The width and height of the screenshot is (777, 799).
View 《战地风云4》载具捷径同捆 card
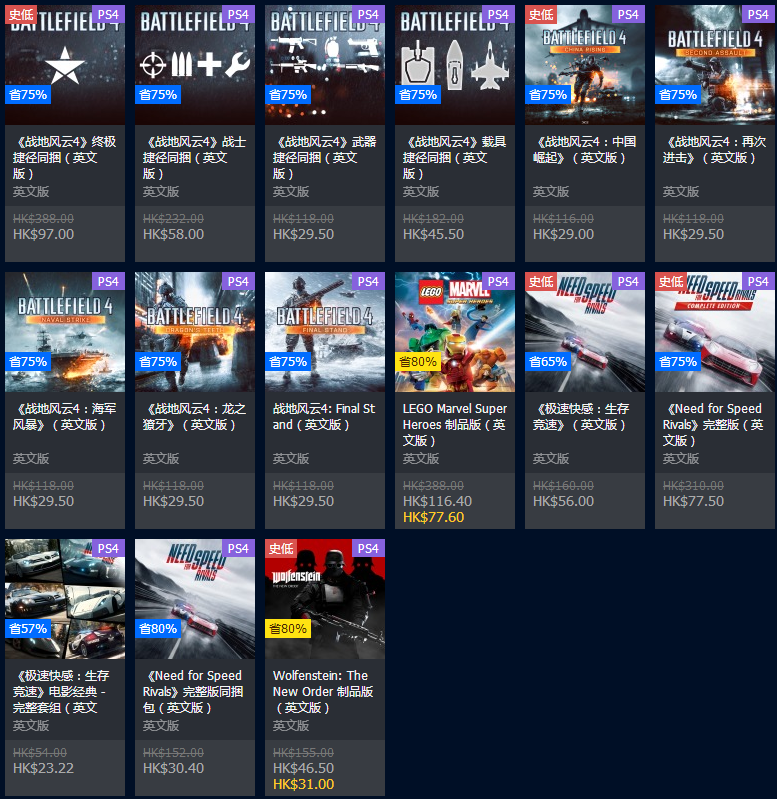pyautogui.click(x=455, y=64)
